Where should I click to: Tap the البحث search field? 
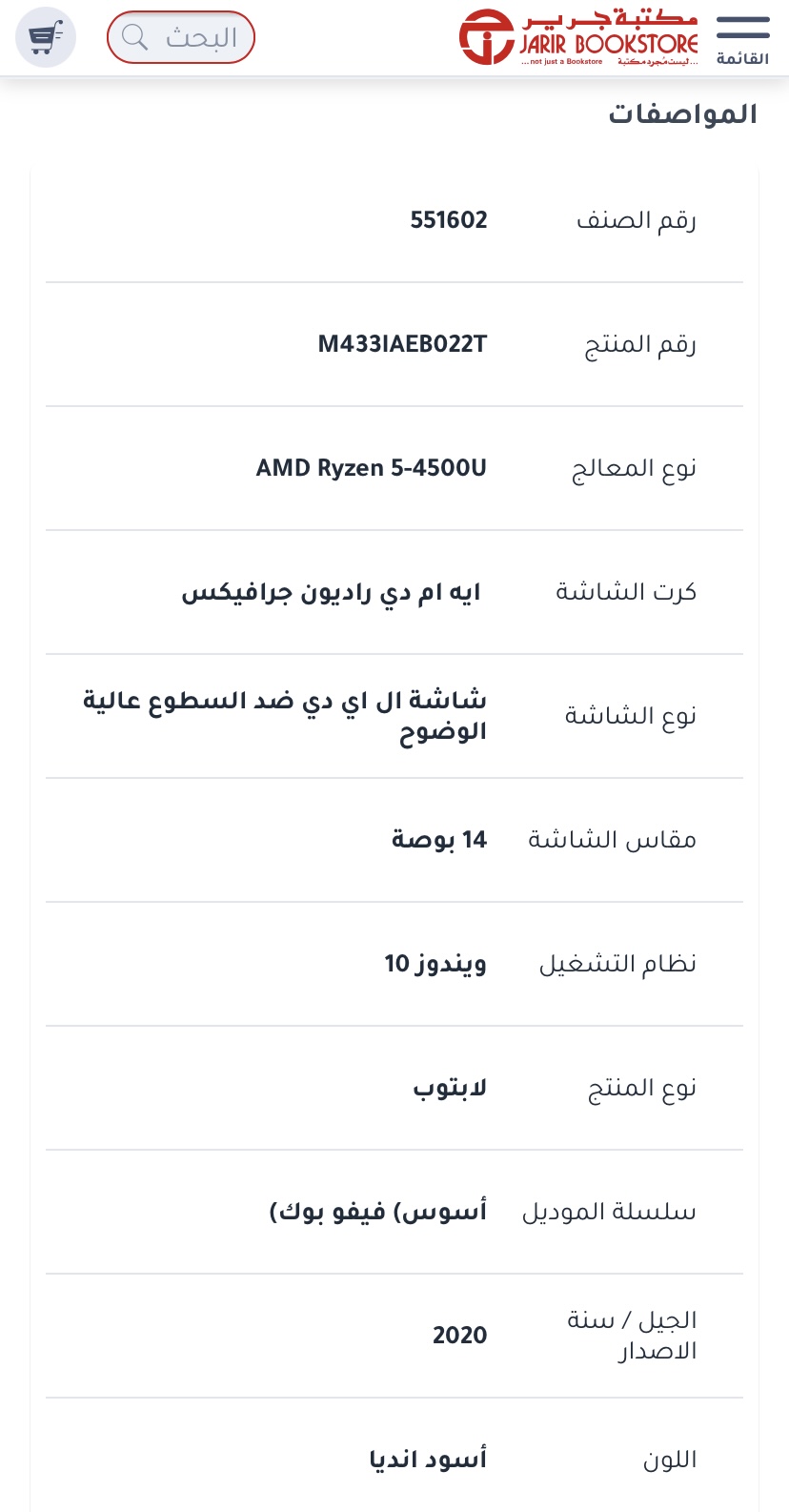tap(181, 37)
